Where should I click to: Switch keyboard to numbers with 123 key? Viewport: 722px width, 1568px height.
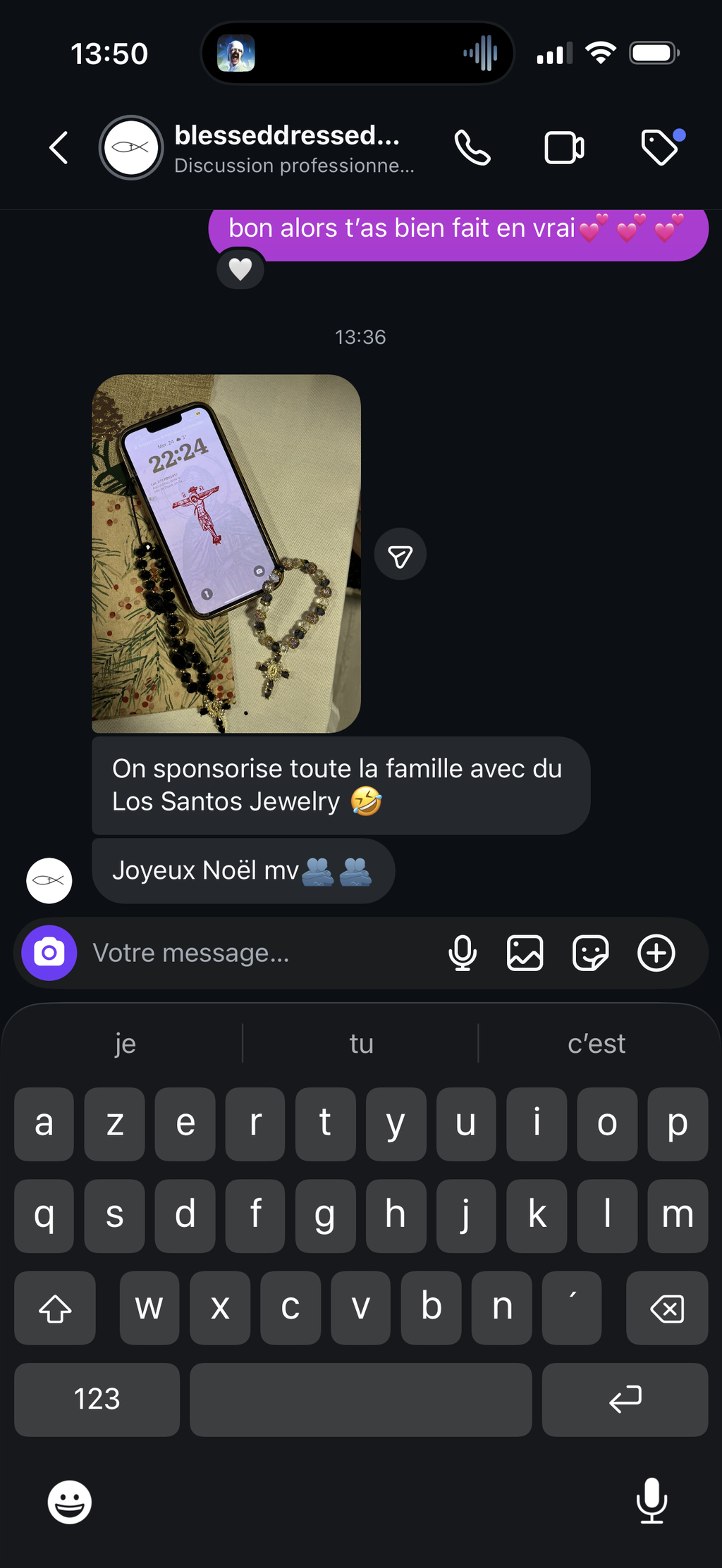[x=97, y=1400]
